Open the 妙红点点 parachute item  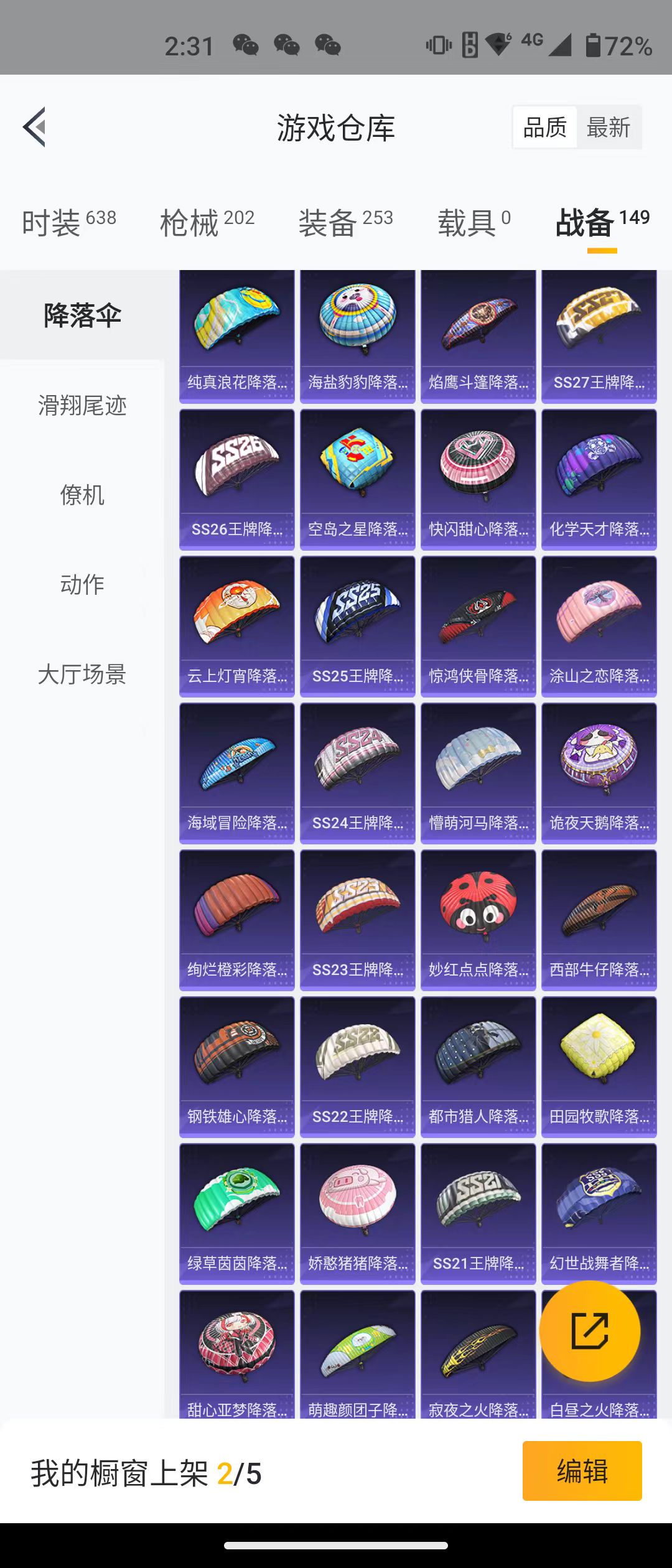point(478,920)
